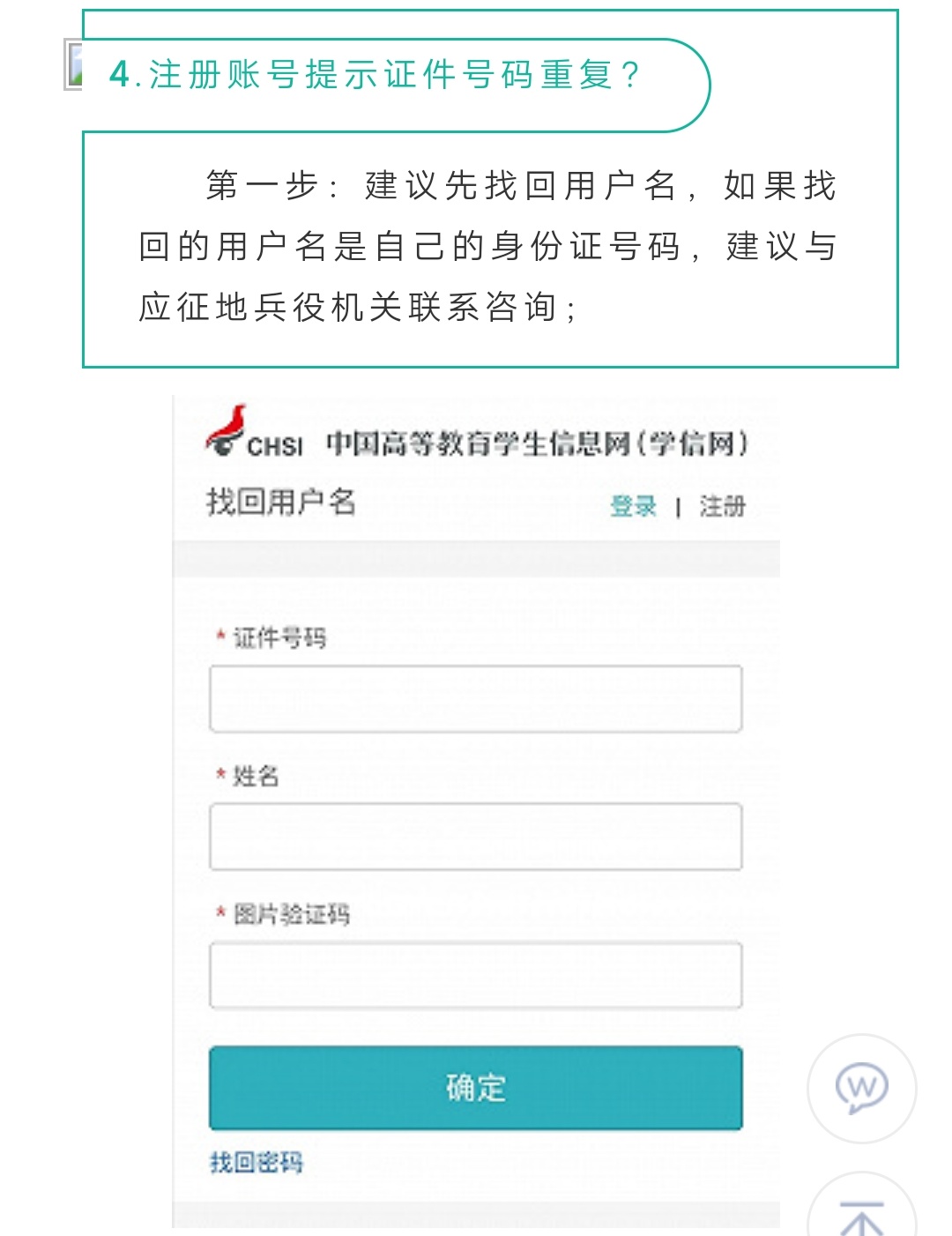Image resolution: width=952 pixels, height=1236 pixels.
Task: Open the CHSI find-username screenshot image
Action: (x=476, y=811)
